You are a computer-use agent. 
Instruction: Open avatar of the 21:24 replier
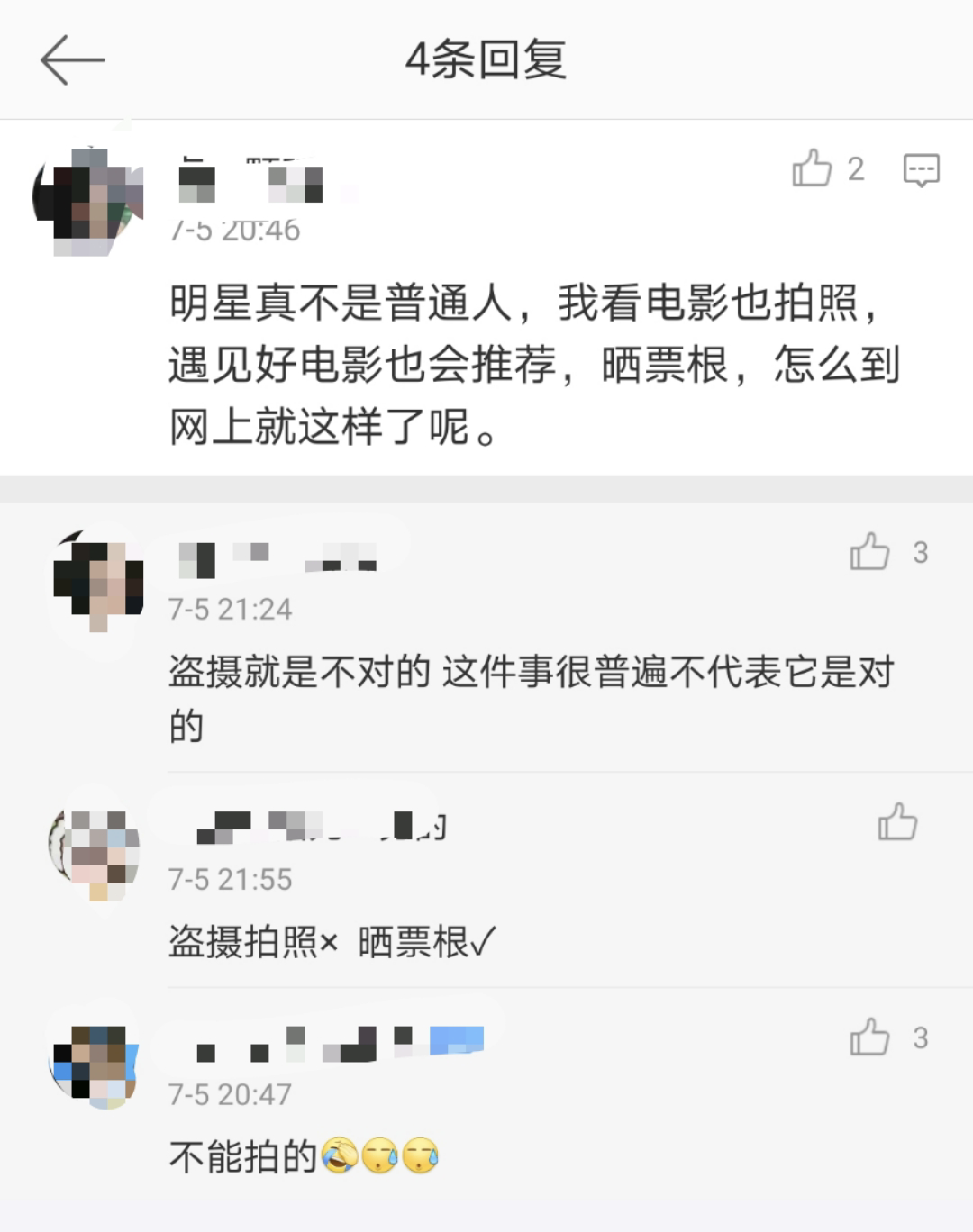tap(97, 581)
